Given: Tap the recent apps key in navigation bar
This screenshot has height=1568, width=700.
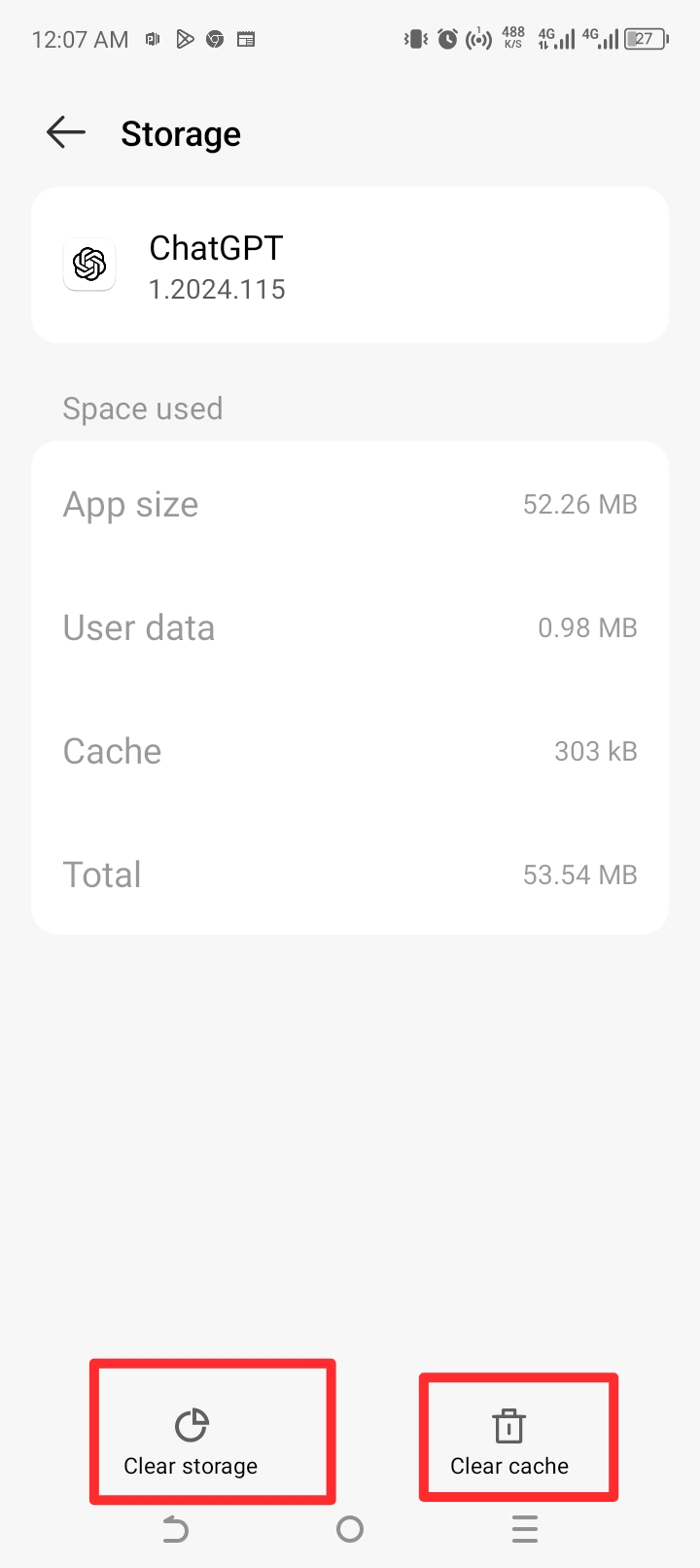Looking at the screenshot, I should (x=525, y=1529).
